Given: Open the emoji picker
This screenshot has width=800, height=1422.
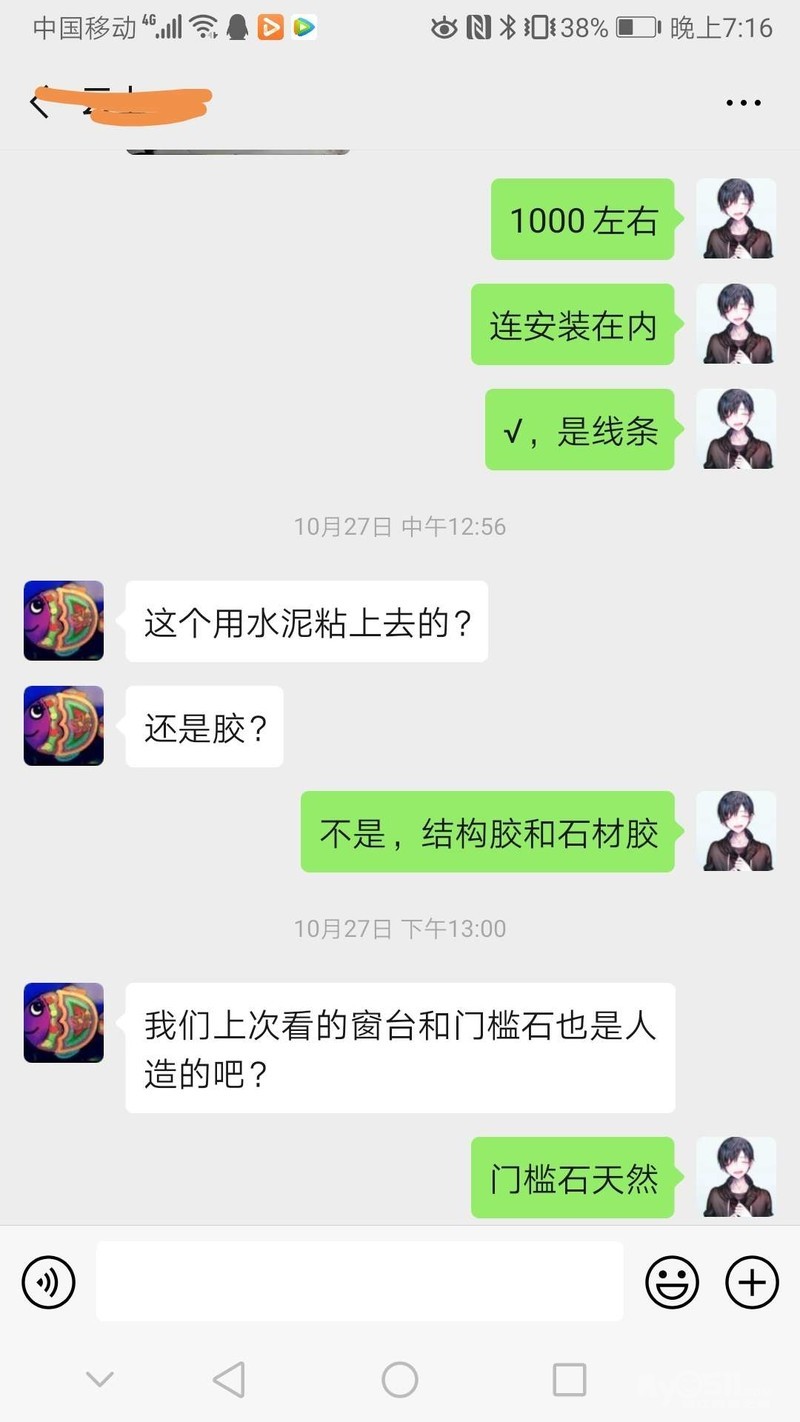Looking at the screenshot, I should 672,1281.
